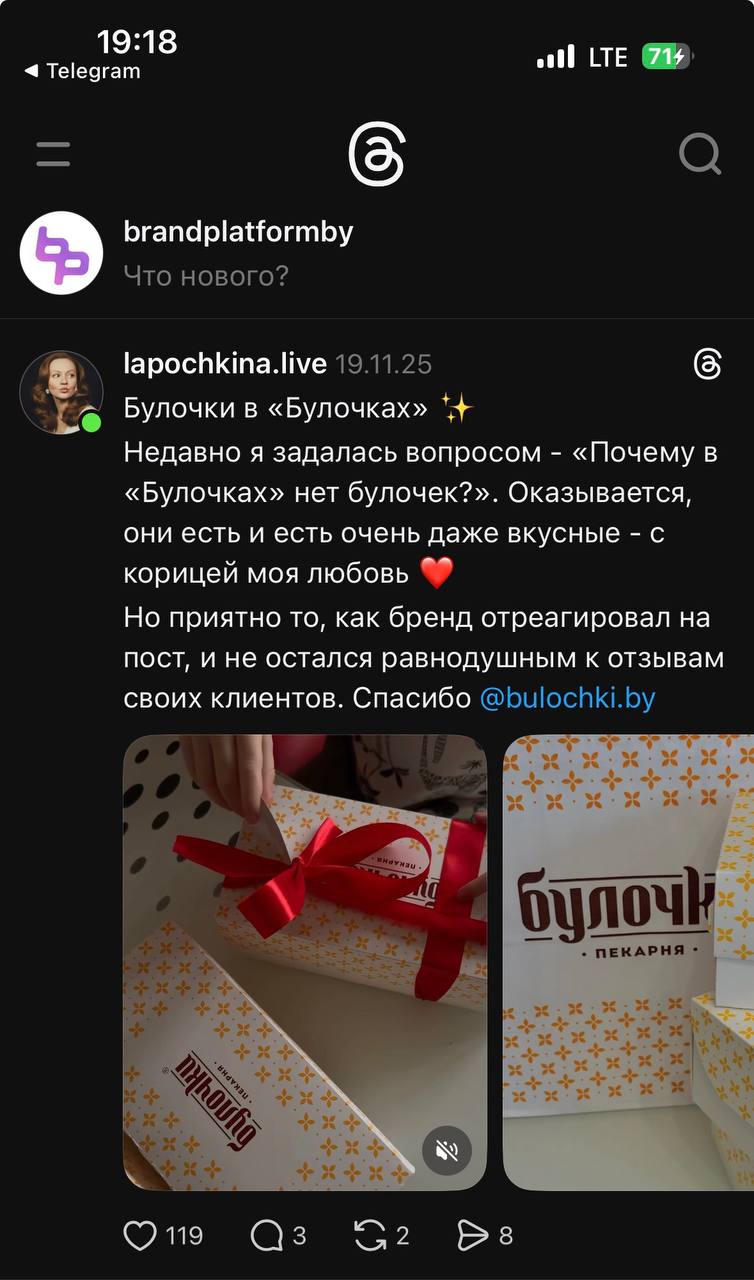The image size is (754, 1280).
Task: Open the @bulochki.by mention link
Action: pyautogui.click(x=567, y=697)
